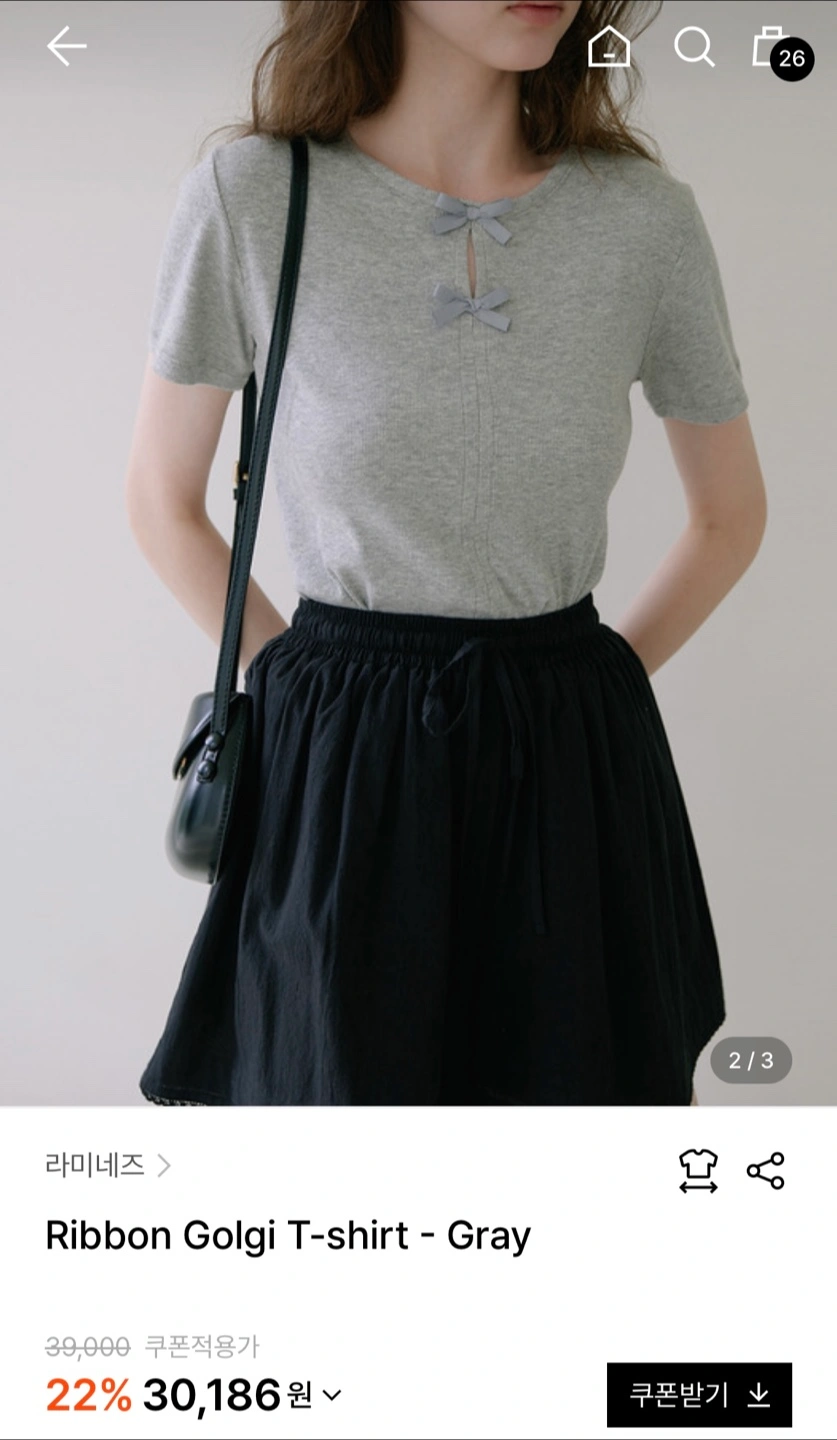Viewport: 837px width, 1440px height.
Task: Visit the 라미네즈 brand page
Action: (108, 1165)
